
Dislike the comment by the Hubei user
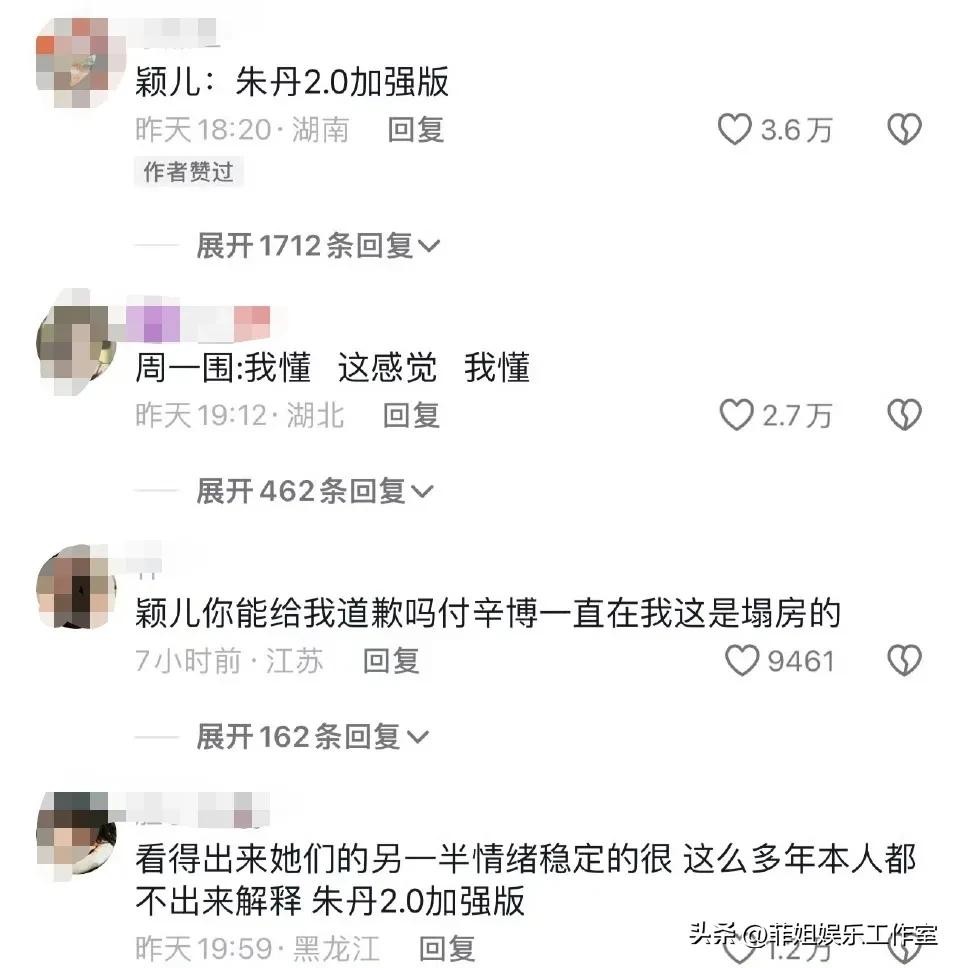(904, 415)
